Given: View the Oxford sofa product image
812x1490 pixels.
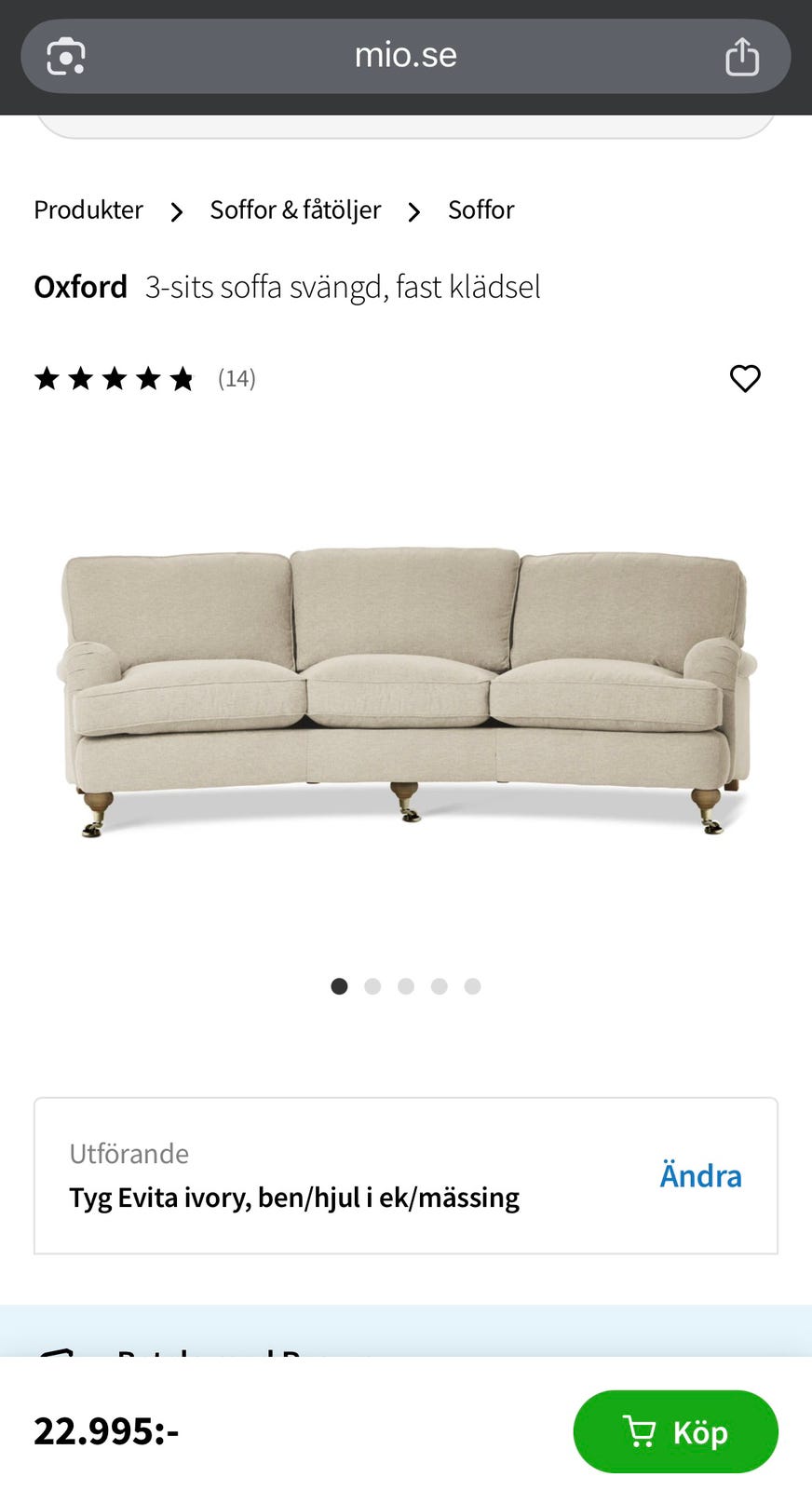Looking at the screenshot, I should (406, 689).
